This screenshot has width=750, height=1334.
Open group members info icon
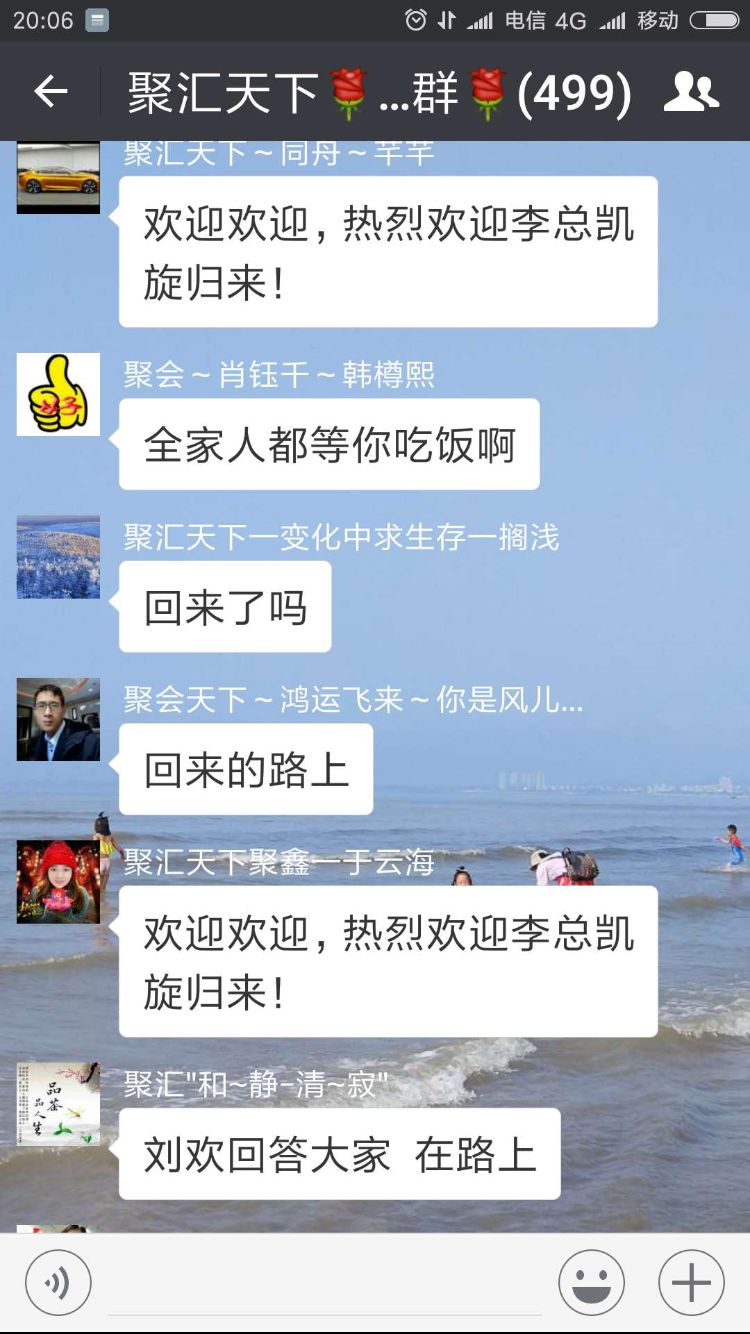[x=691, y=92]
